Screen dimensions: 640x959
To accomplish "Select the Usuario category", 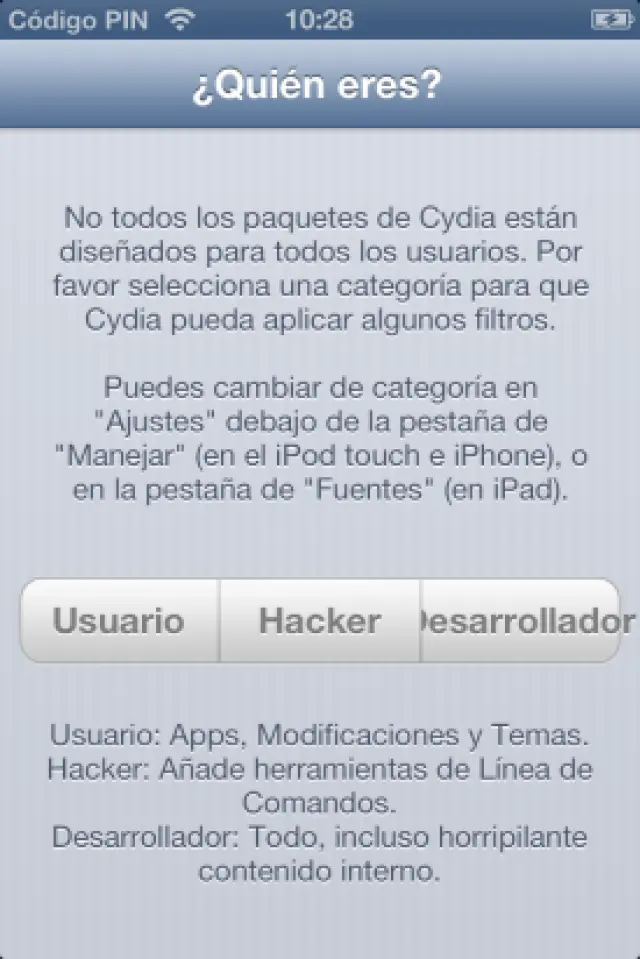I will pos(119,620).
